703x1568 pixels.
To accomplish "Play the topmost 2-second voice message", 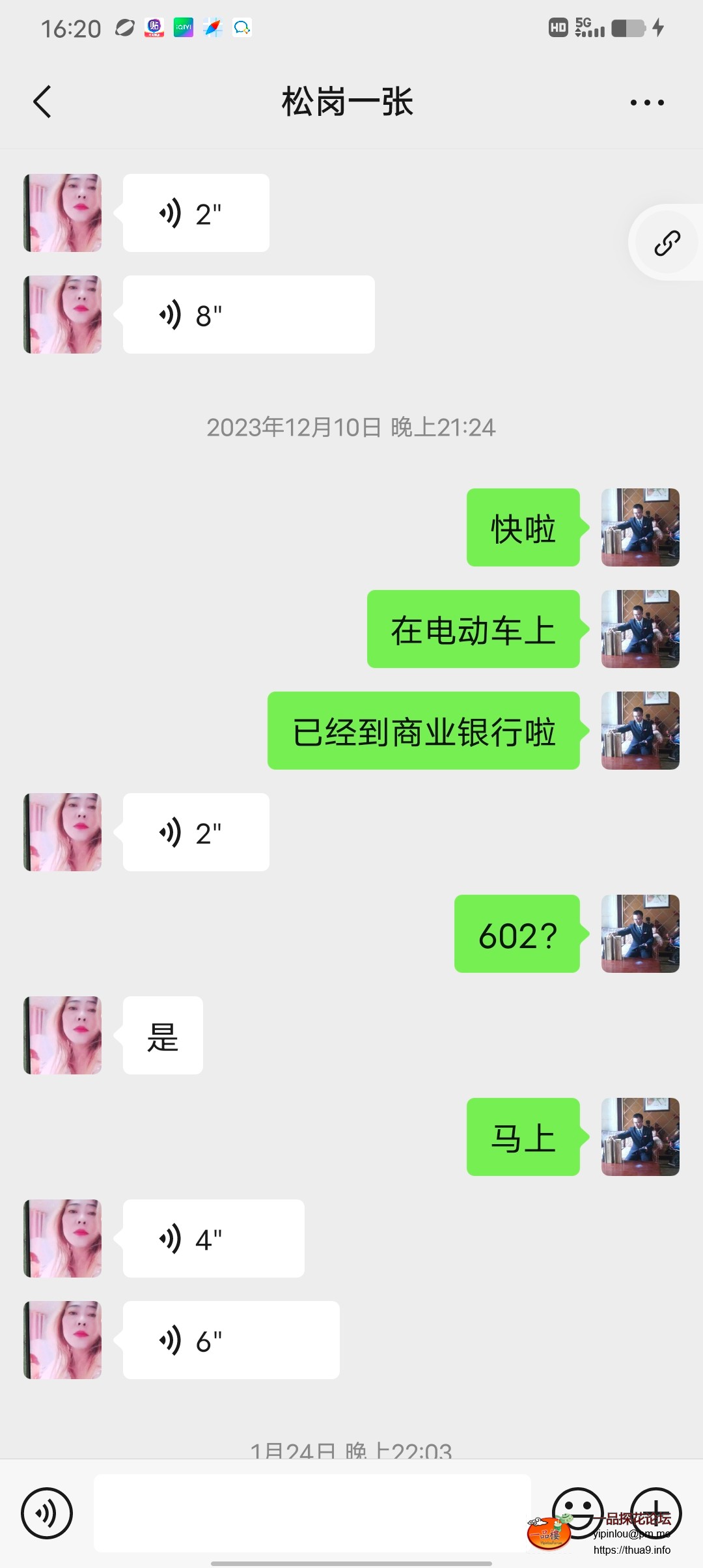I will tap(195, 212).
